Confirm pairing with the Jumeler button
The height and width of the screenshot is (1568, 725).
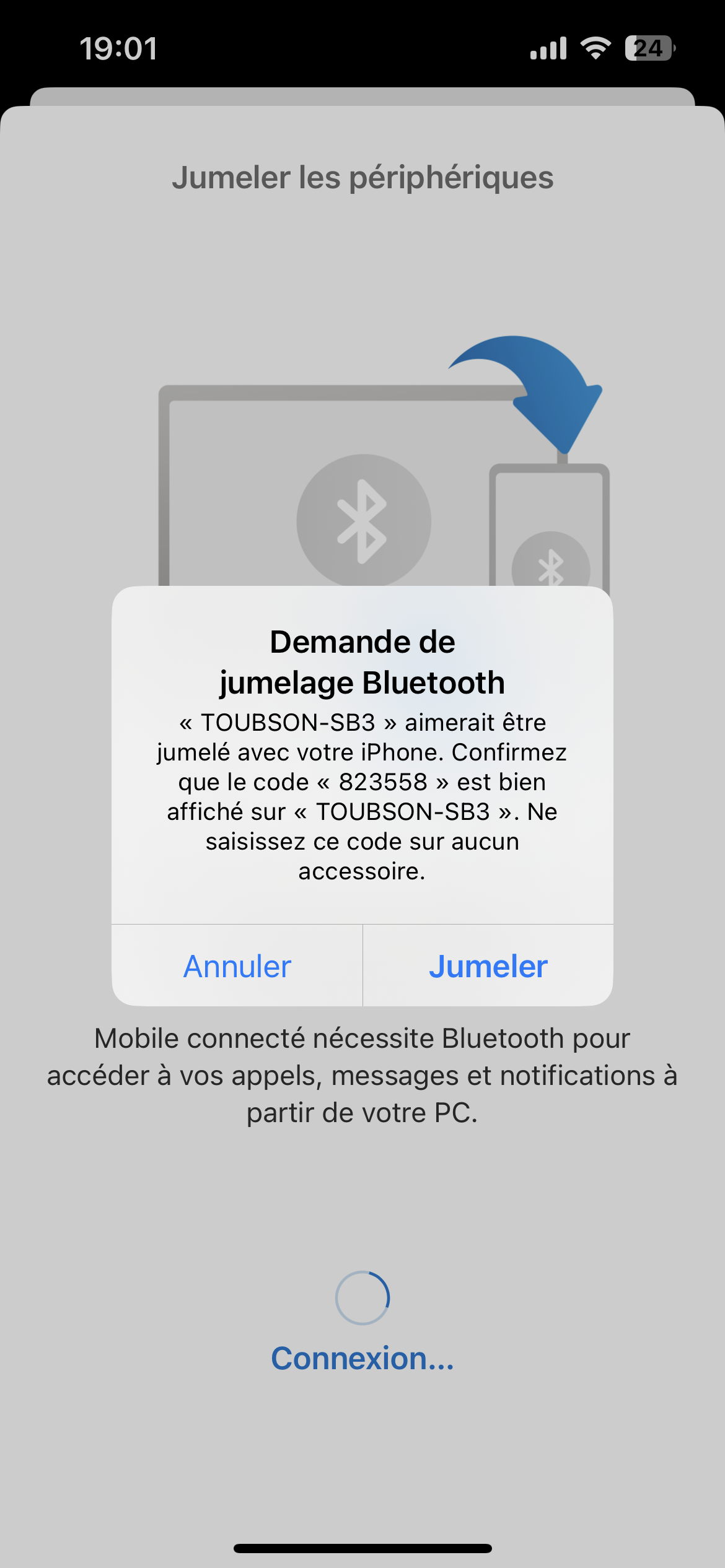[488, 966]
